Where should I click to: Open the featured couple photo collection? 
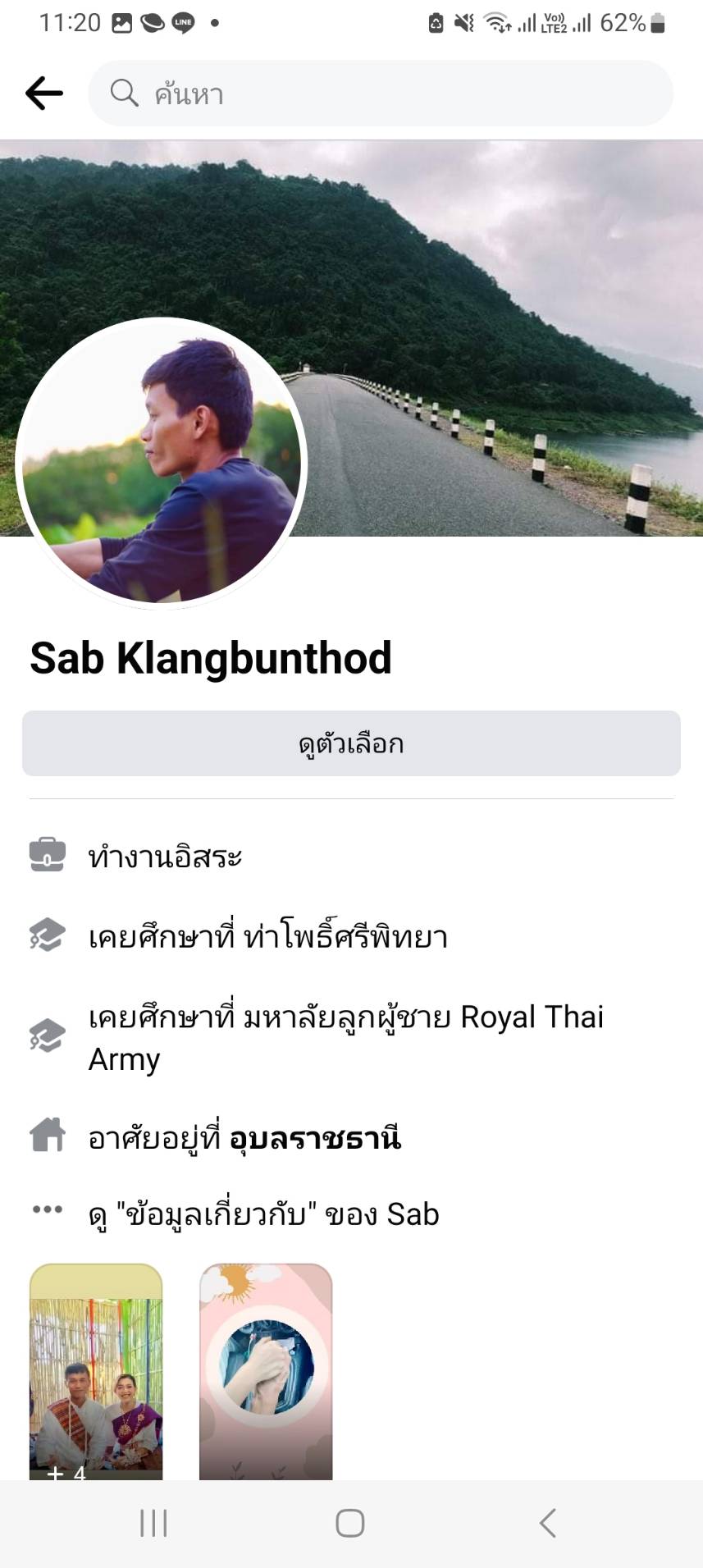pyautogui.click(x=96, y=1371)
